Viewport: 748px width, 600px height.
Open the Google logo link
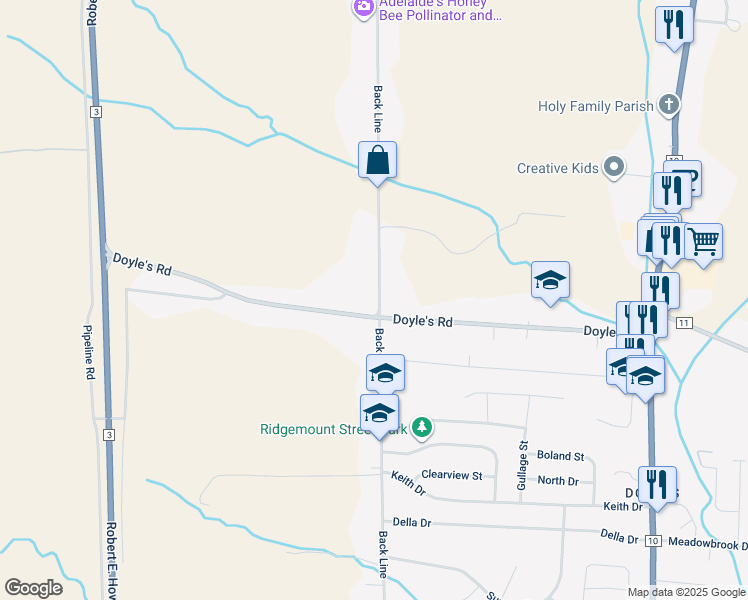(33, 588)
